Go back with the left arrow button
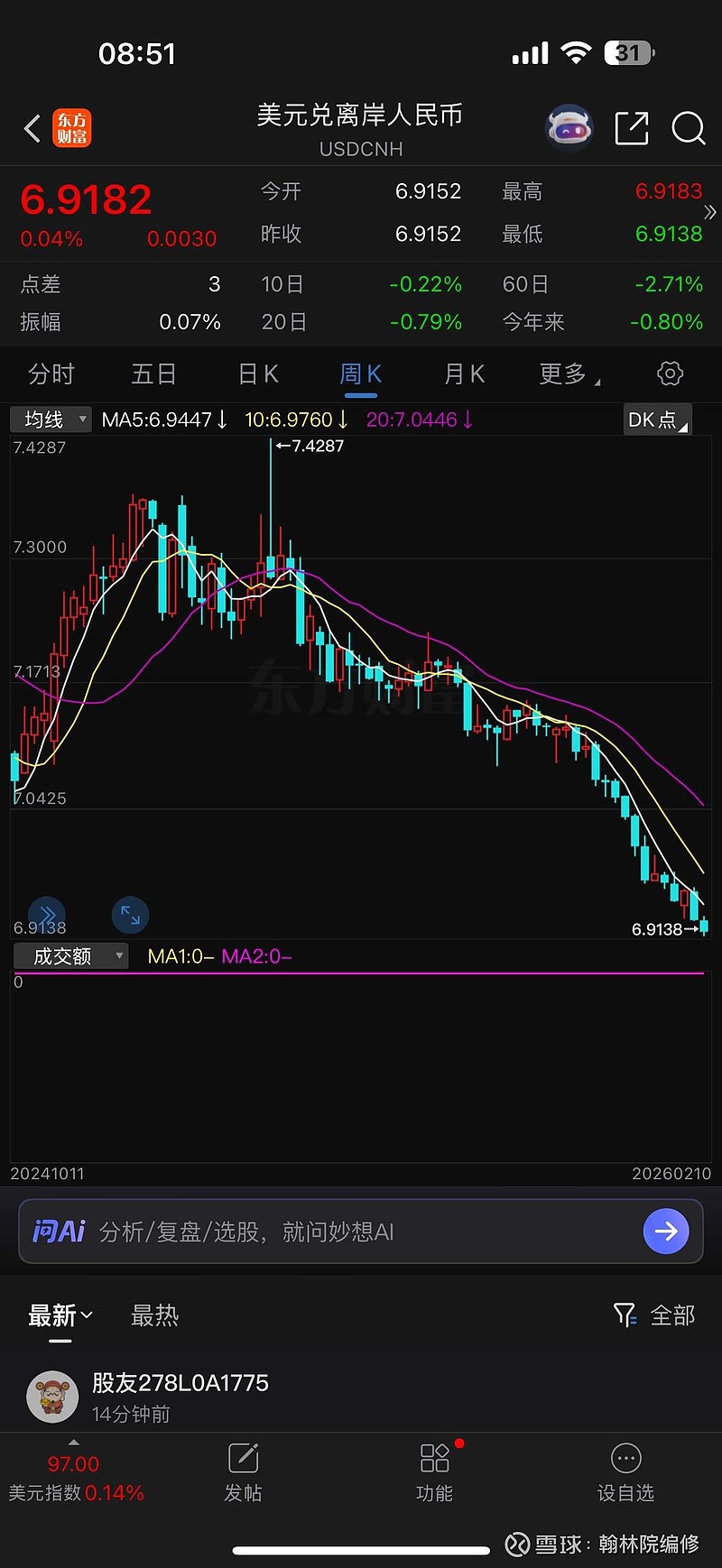The image size is (722, 1568). [x=31, y=128]
